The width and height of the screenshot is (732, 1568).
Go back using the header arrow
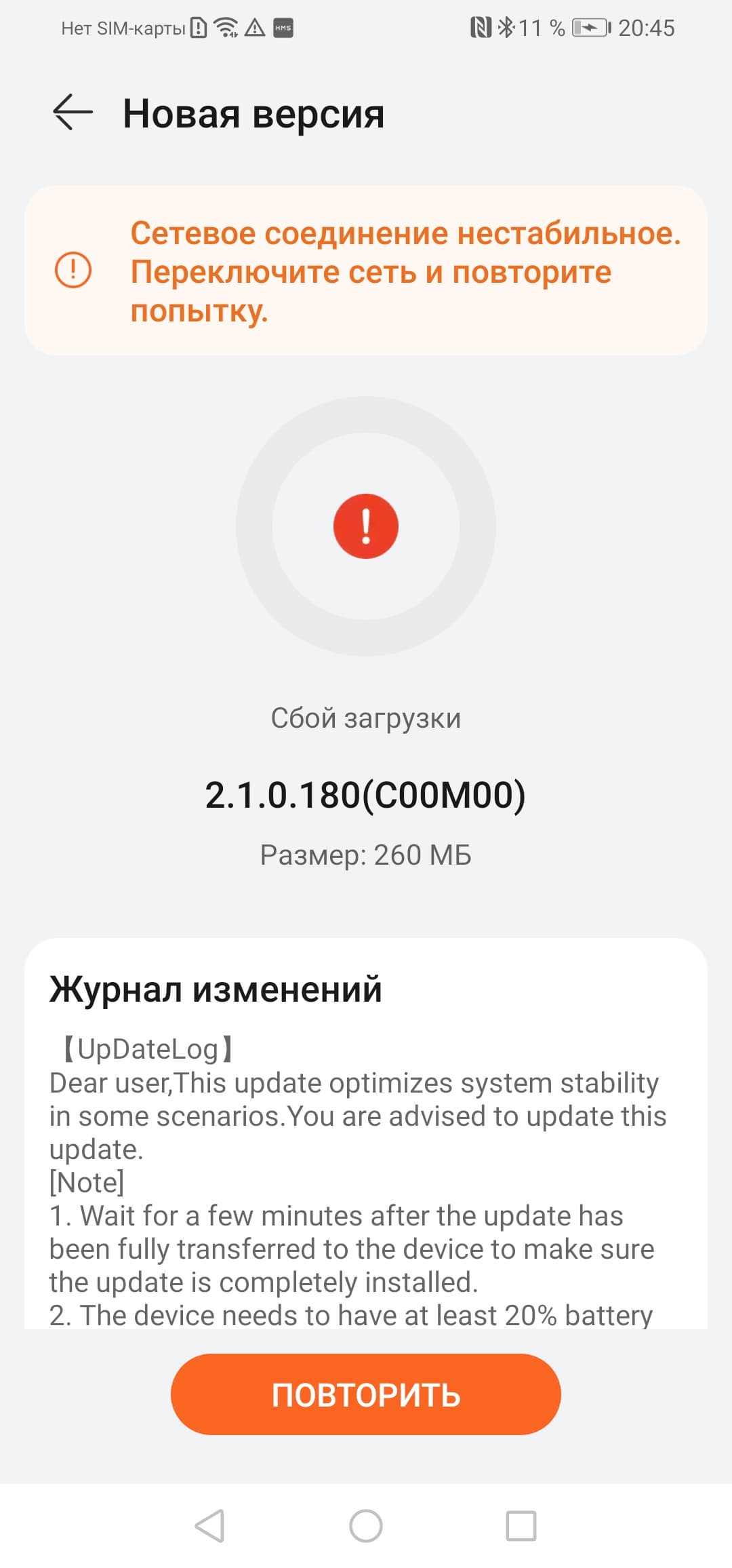[73, 113]
